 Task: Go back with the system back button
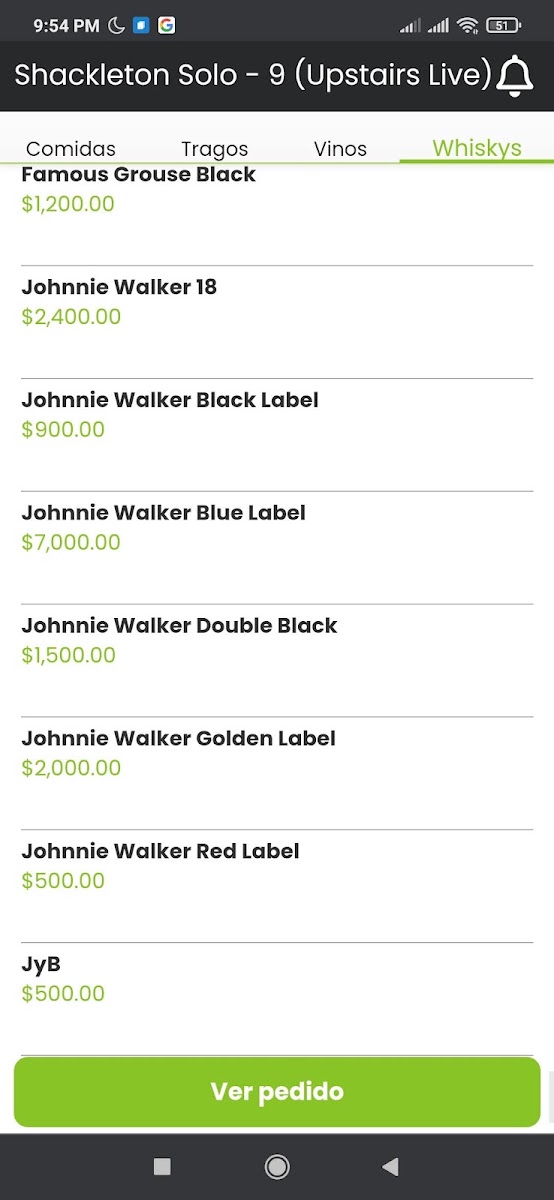391,1166
